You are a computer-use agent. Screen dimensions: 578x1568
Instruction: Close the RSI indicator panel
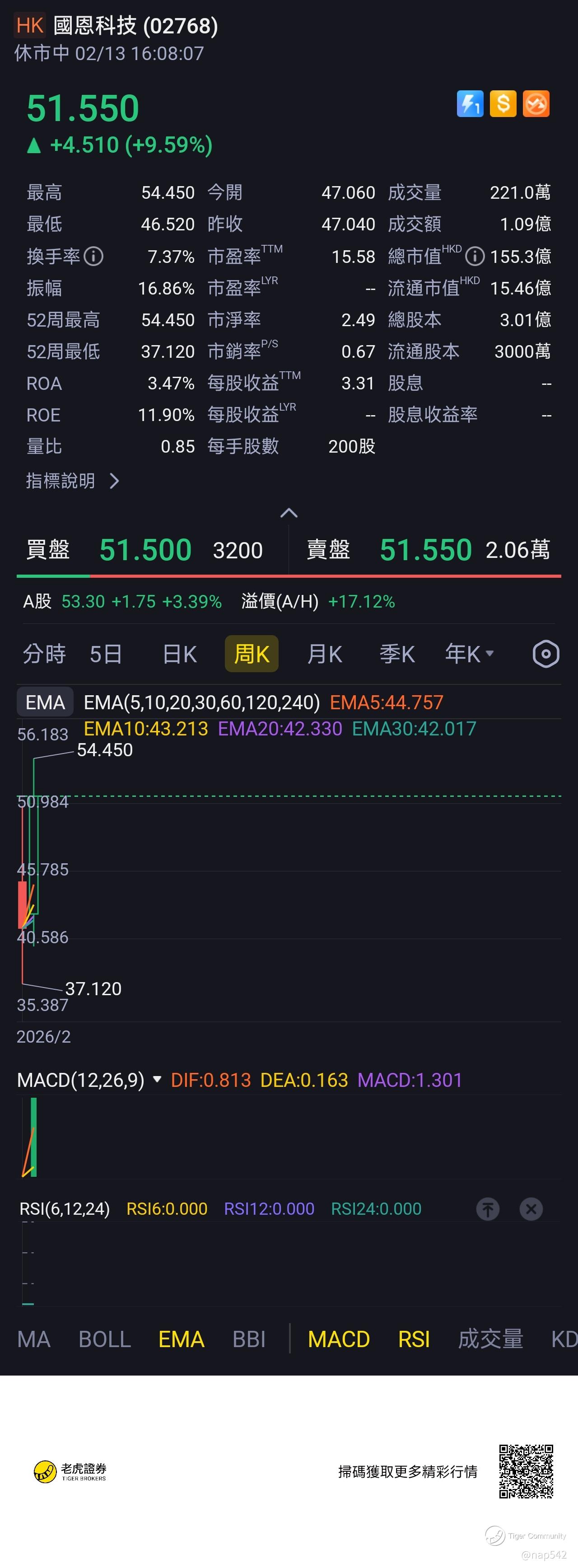tap(531, 1209)
